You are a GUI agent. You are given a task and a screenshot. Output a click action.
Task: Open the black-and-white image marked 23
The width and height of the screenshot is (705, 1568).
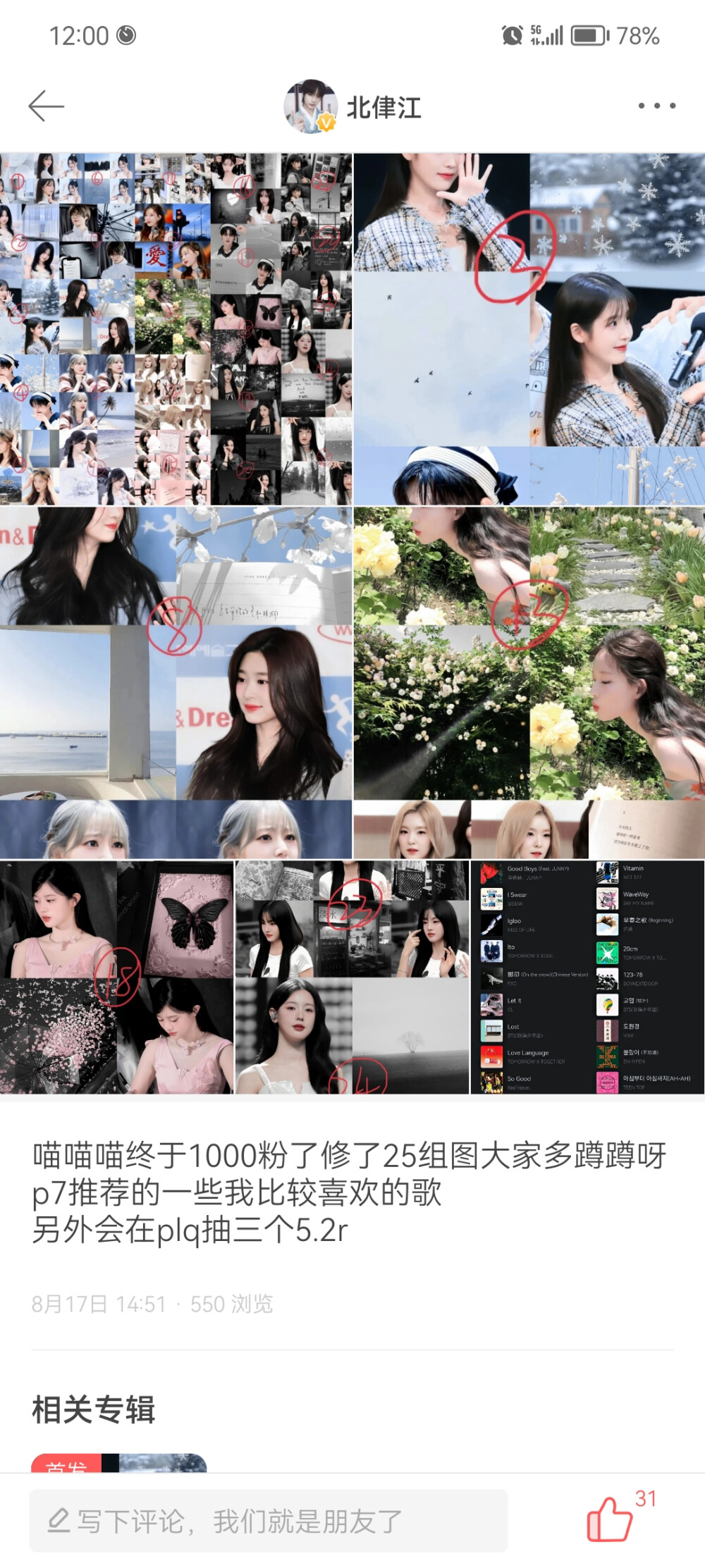352,977
